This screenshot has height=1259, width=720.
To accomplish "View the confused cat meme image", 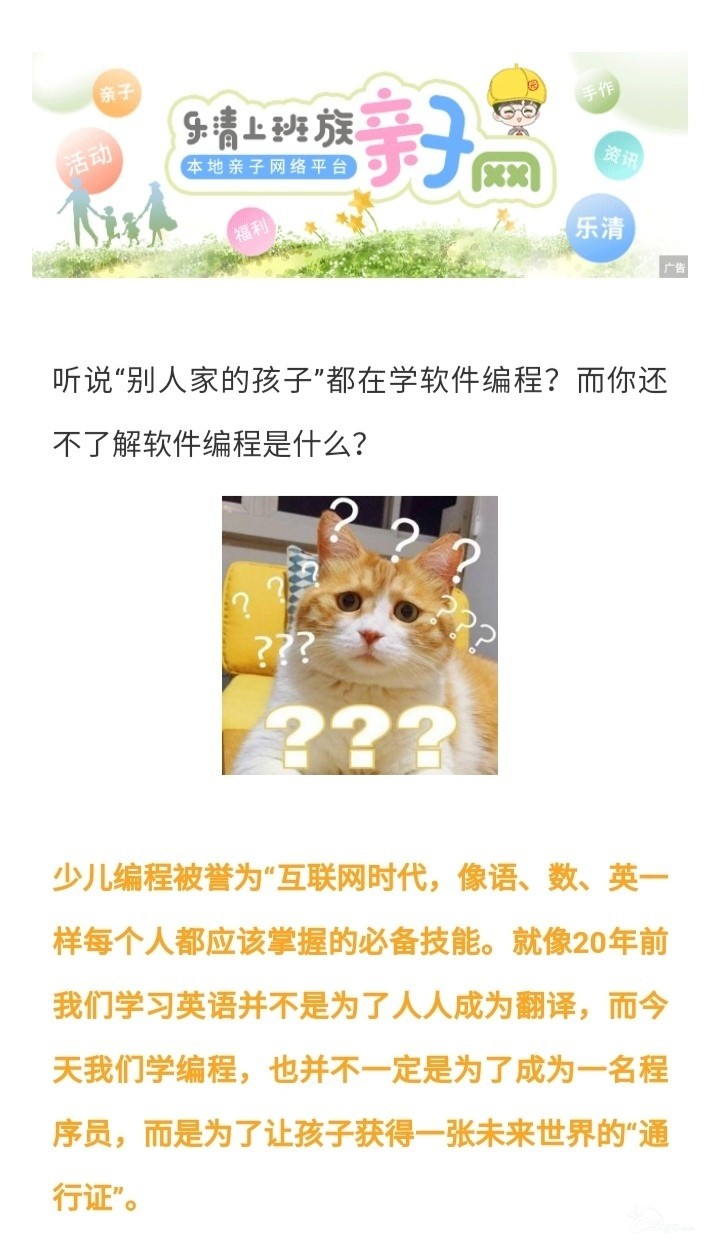I will (x=360, y=635).
